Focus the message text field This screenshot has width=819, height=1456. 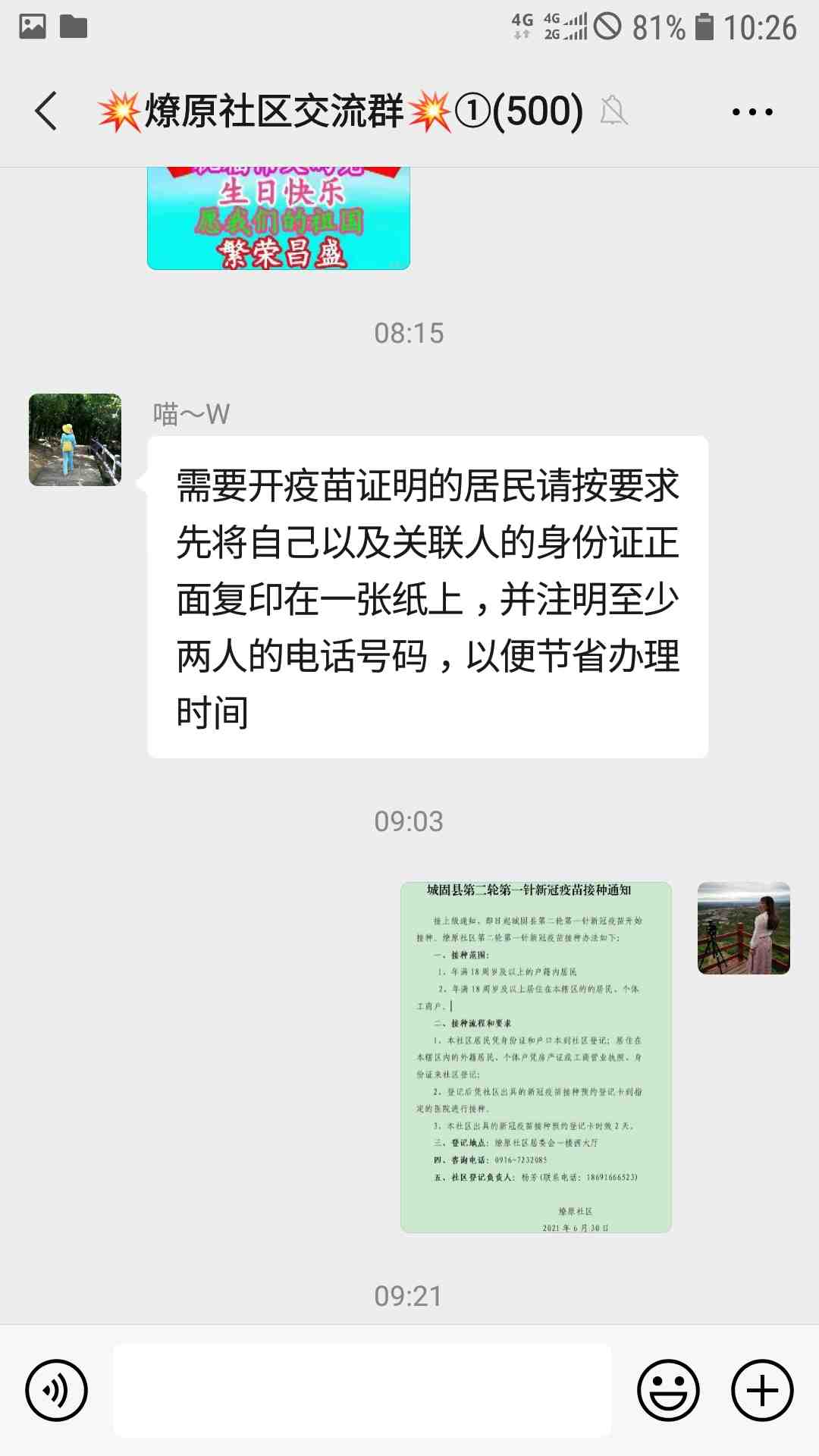point(362,1390)
